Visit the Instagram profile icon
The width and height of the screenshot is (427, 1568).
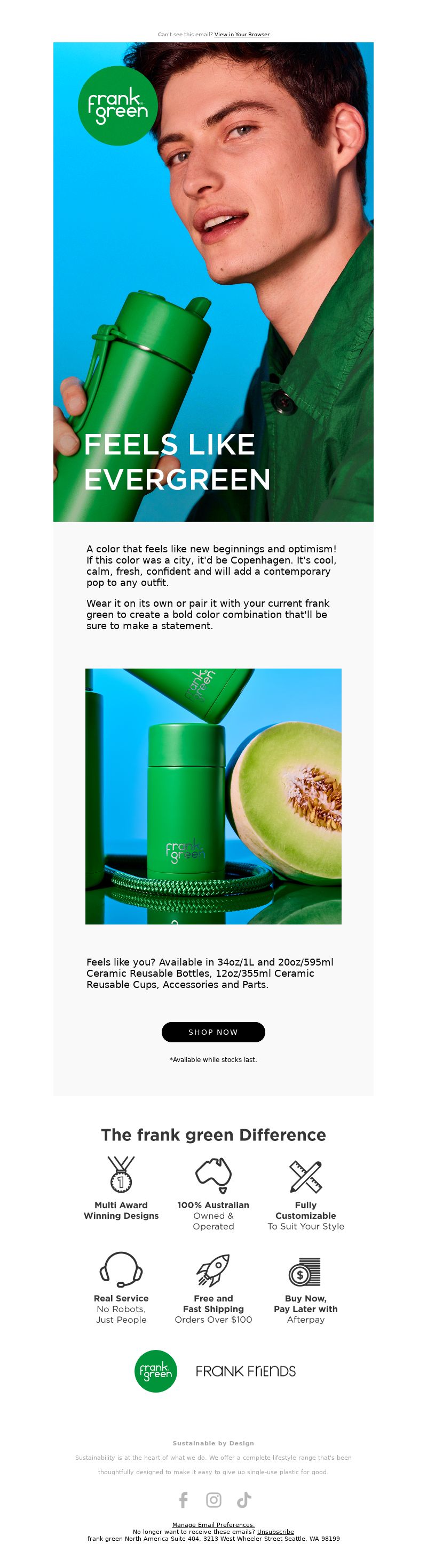click(x=214, y=1499)
